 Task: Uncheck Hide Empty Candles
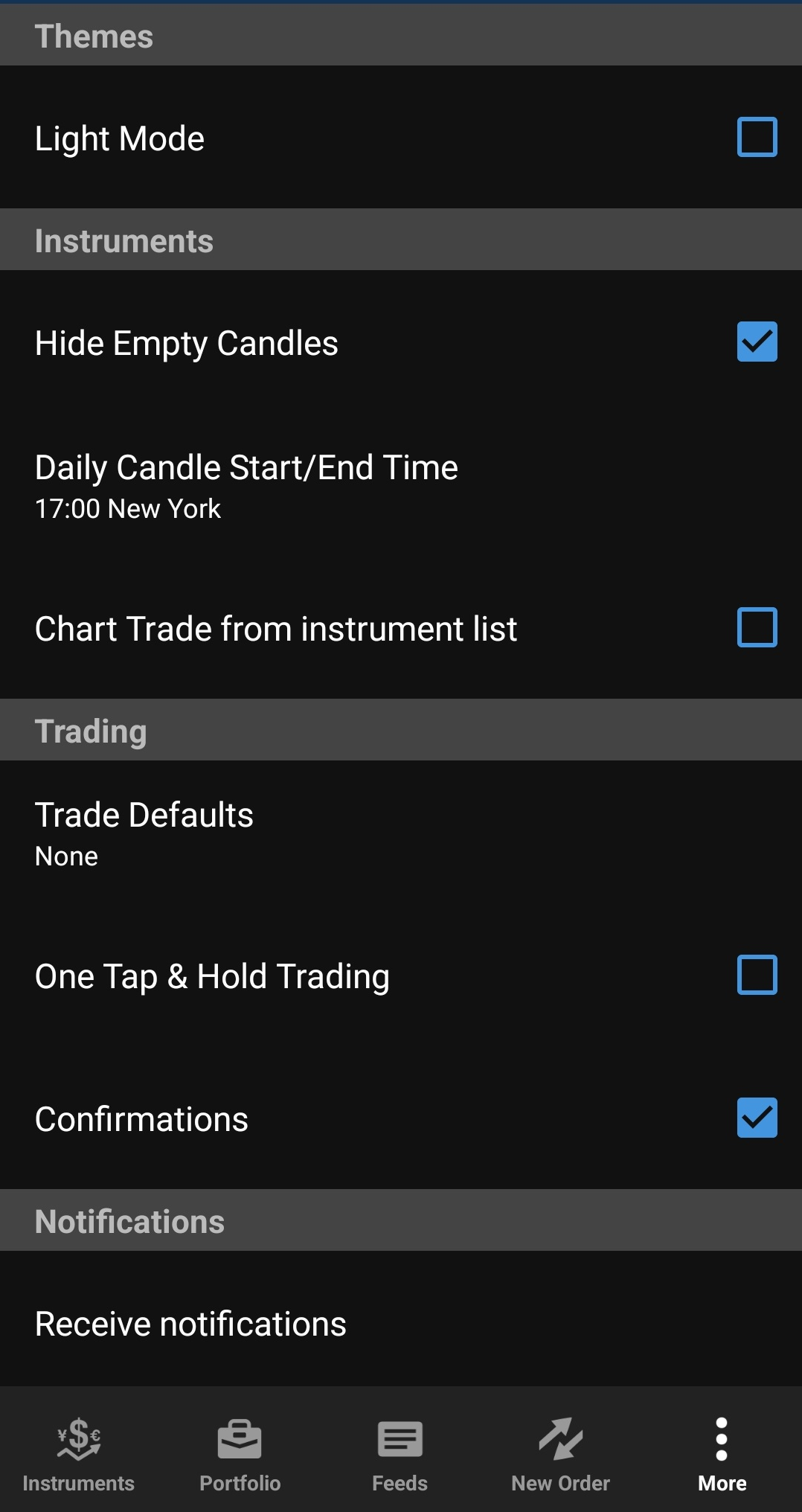(757, 342)
